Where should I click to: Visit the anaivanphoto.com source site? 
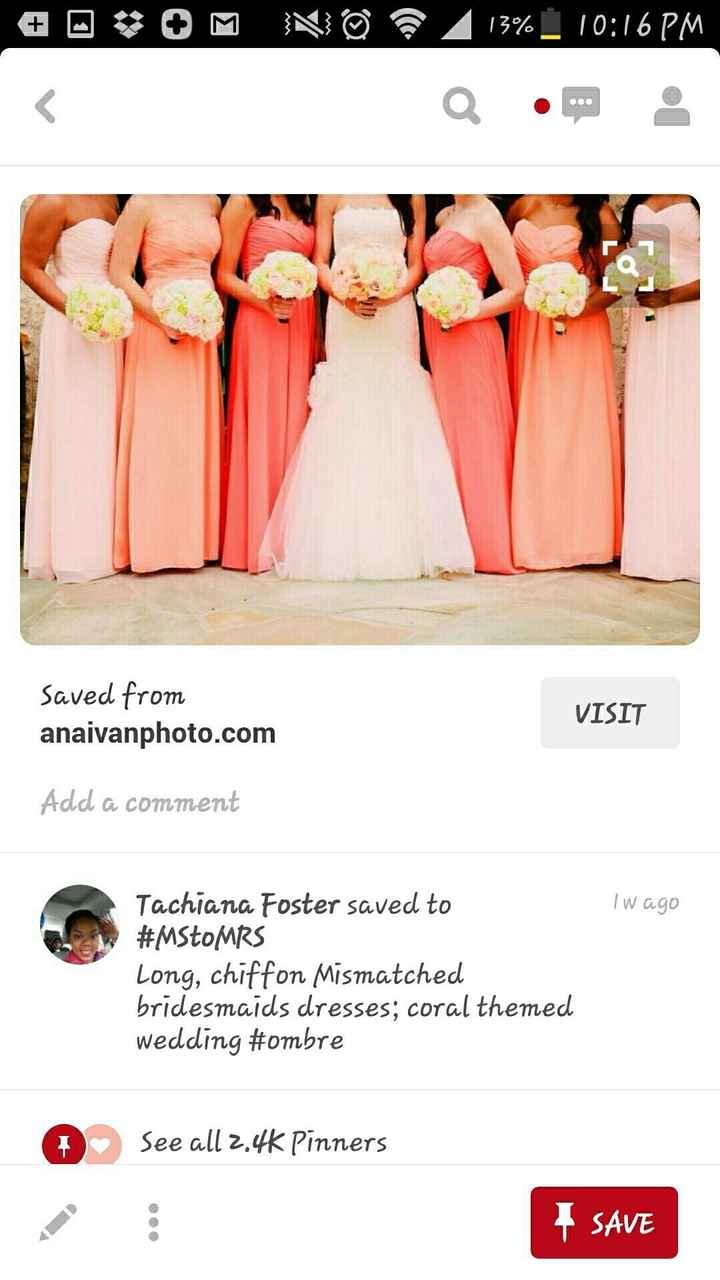(609, 713)
